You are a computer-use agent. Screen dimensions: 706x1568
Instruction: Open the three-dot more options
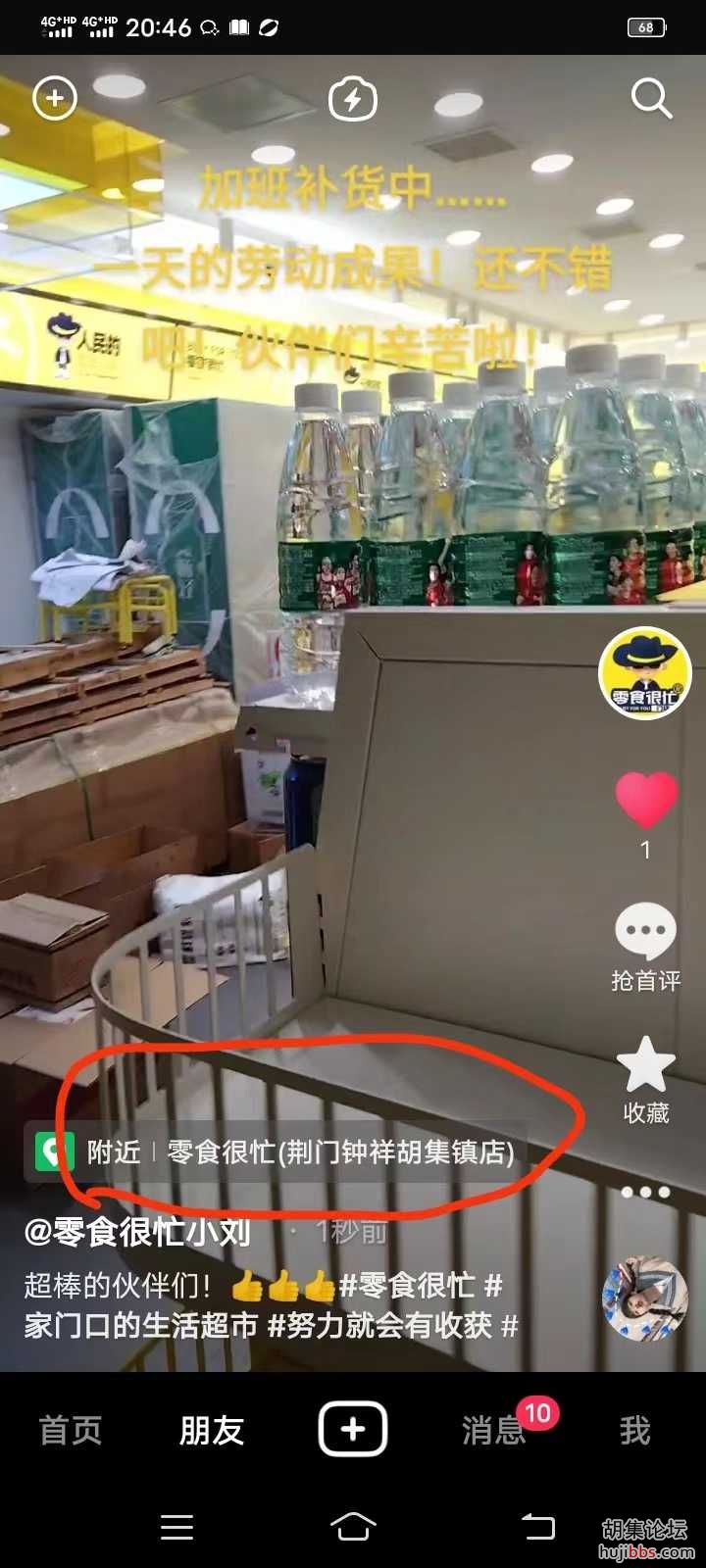(x=645, y=1193)
